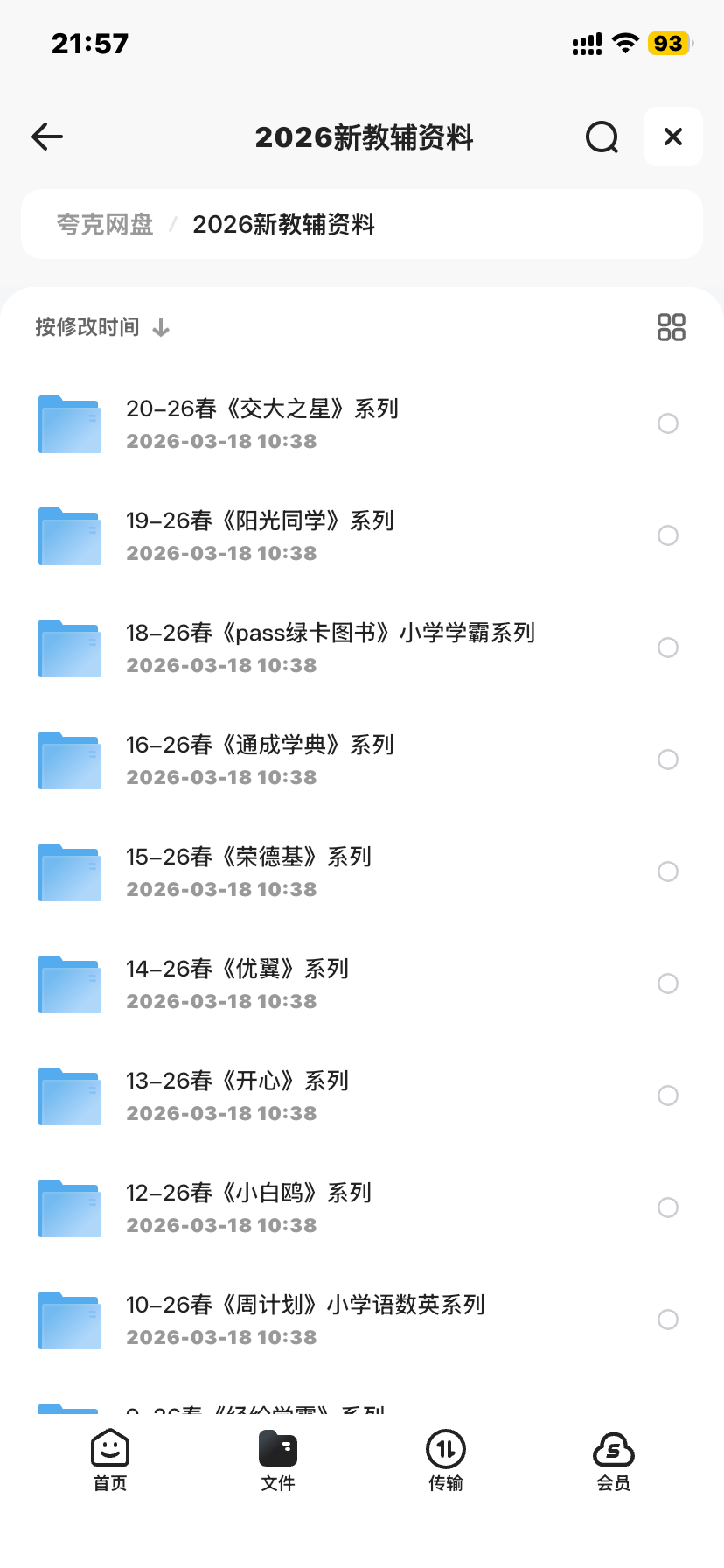Select the 13-26春《开心》系列 folder circle
This screenshot has height=1568, width=724.
point(668,1095)
